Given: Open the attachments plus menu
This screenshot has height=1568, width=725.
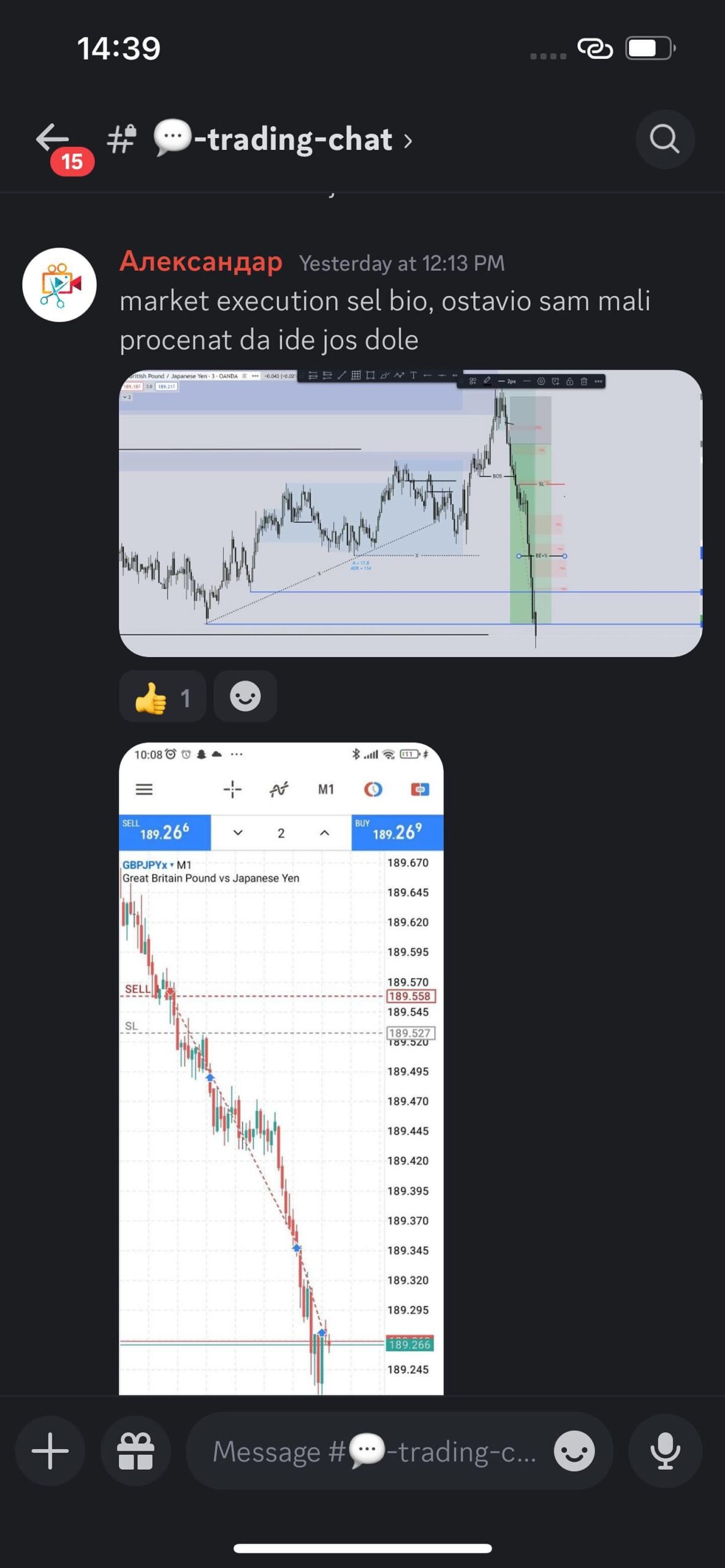Looking at the screenshot, I should [x=50, y=1450].
